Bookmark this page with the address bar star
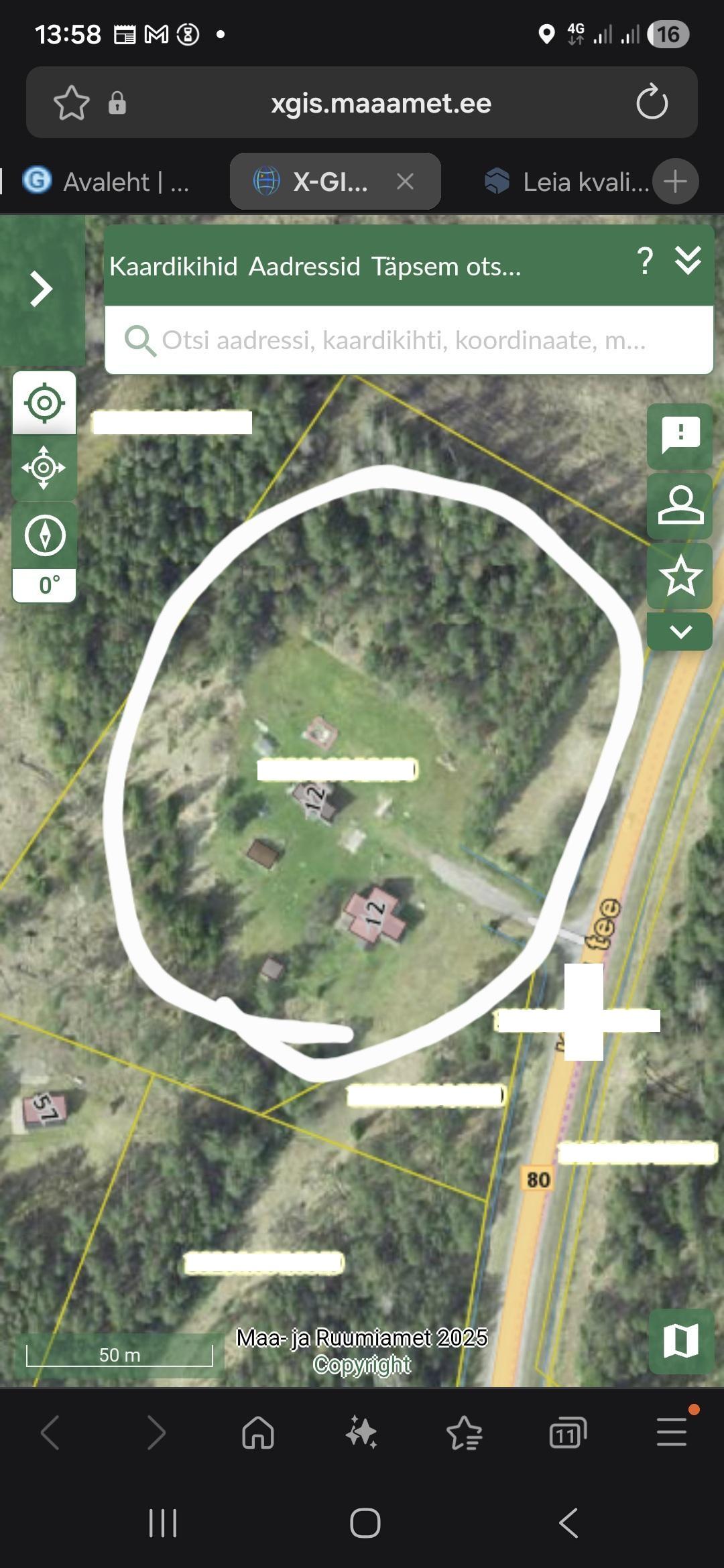This screenshot has width=724, height=1568. click(x=71, y=103)
